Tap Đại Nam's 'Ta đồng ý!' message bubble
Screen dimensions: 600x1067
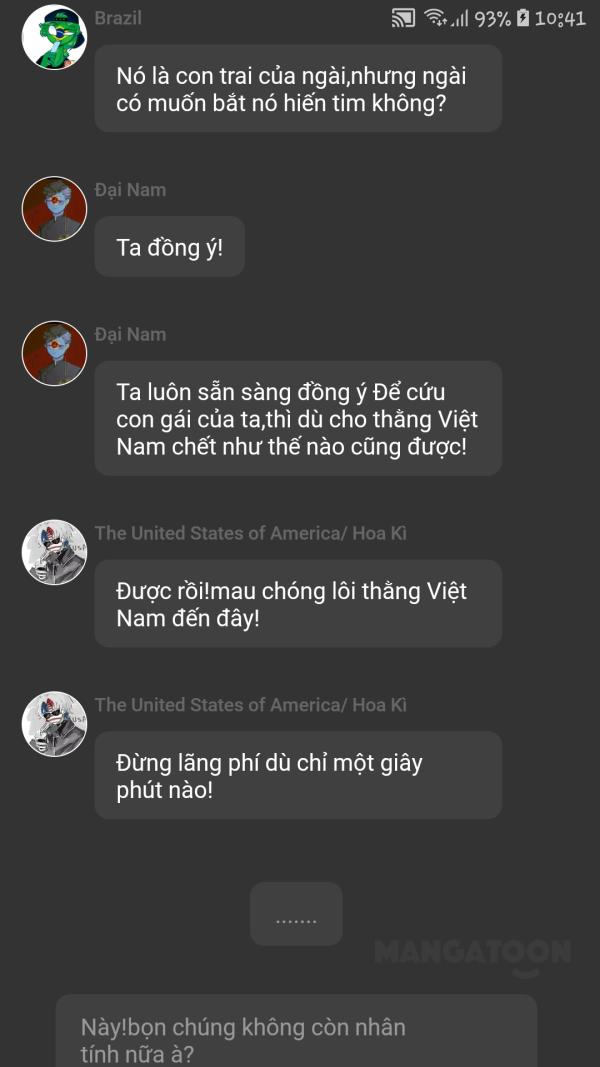[x=169, y=247]
